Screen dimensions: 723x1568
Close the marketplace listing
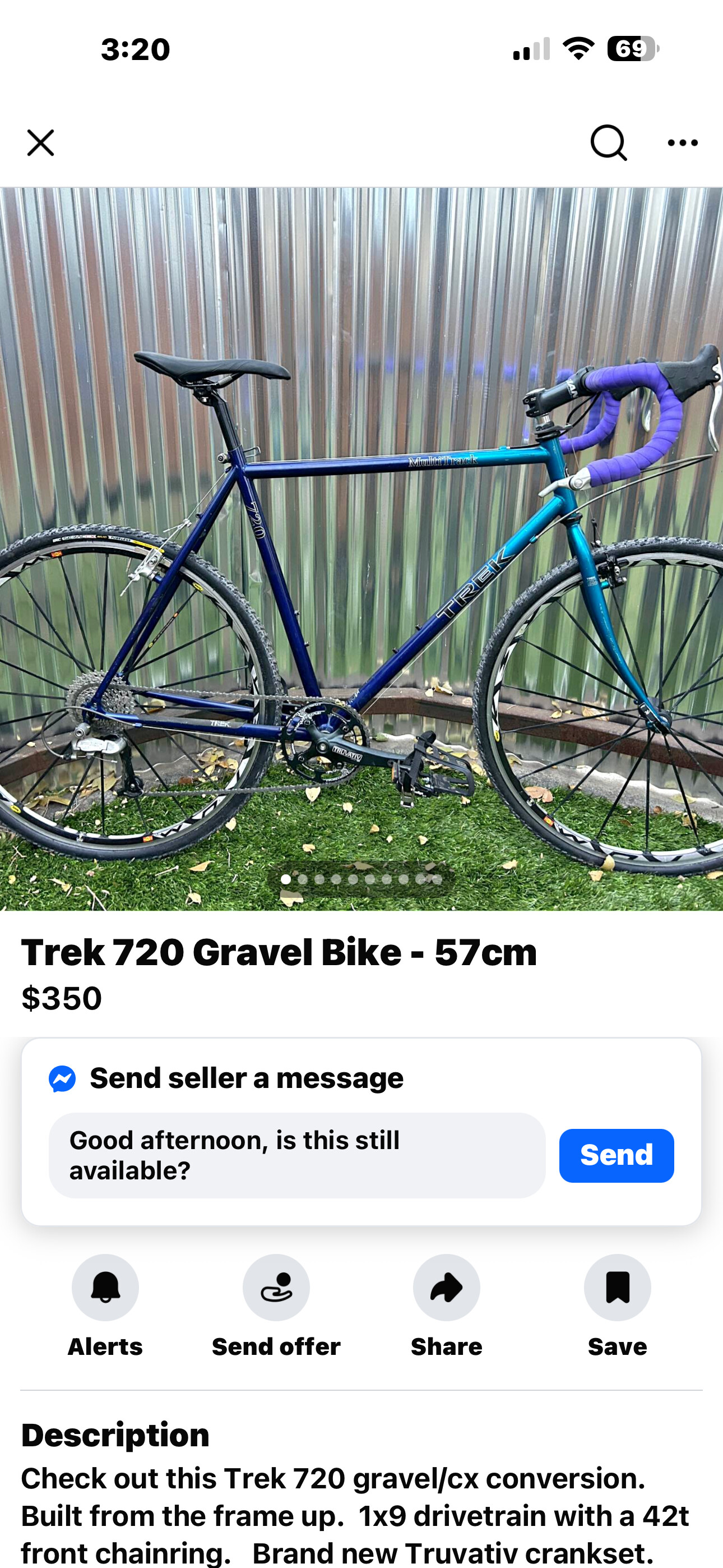tap(41, 143)
